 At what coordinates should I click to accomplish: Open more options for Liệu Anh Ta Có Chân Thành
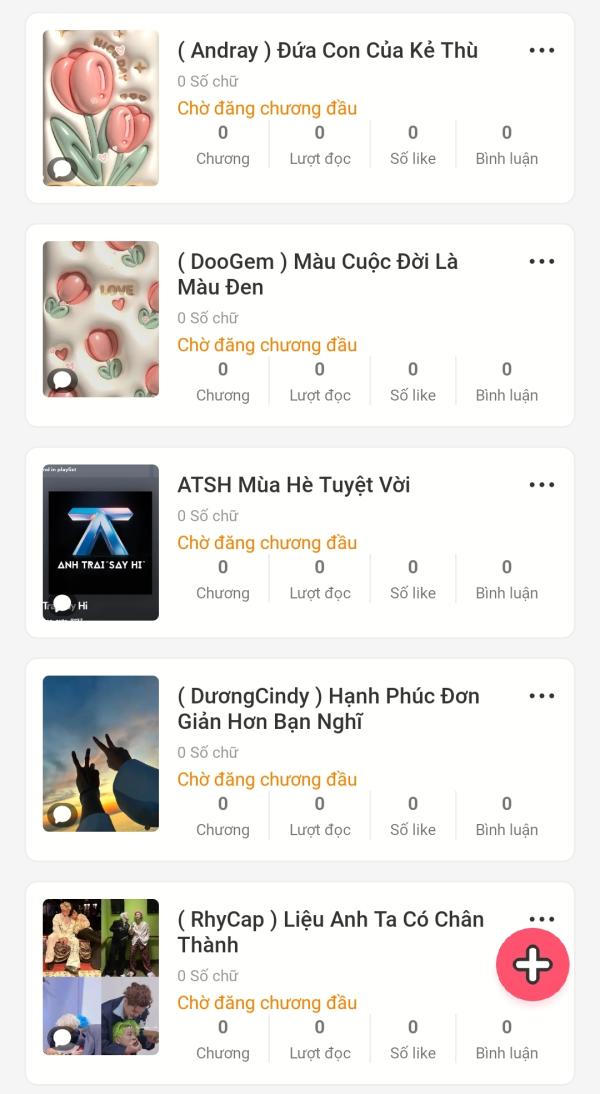tap(541, 919)
